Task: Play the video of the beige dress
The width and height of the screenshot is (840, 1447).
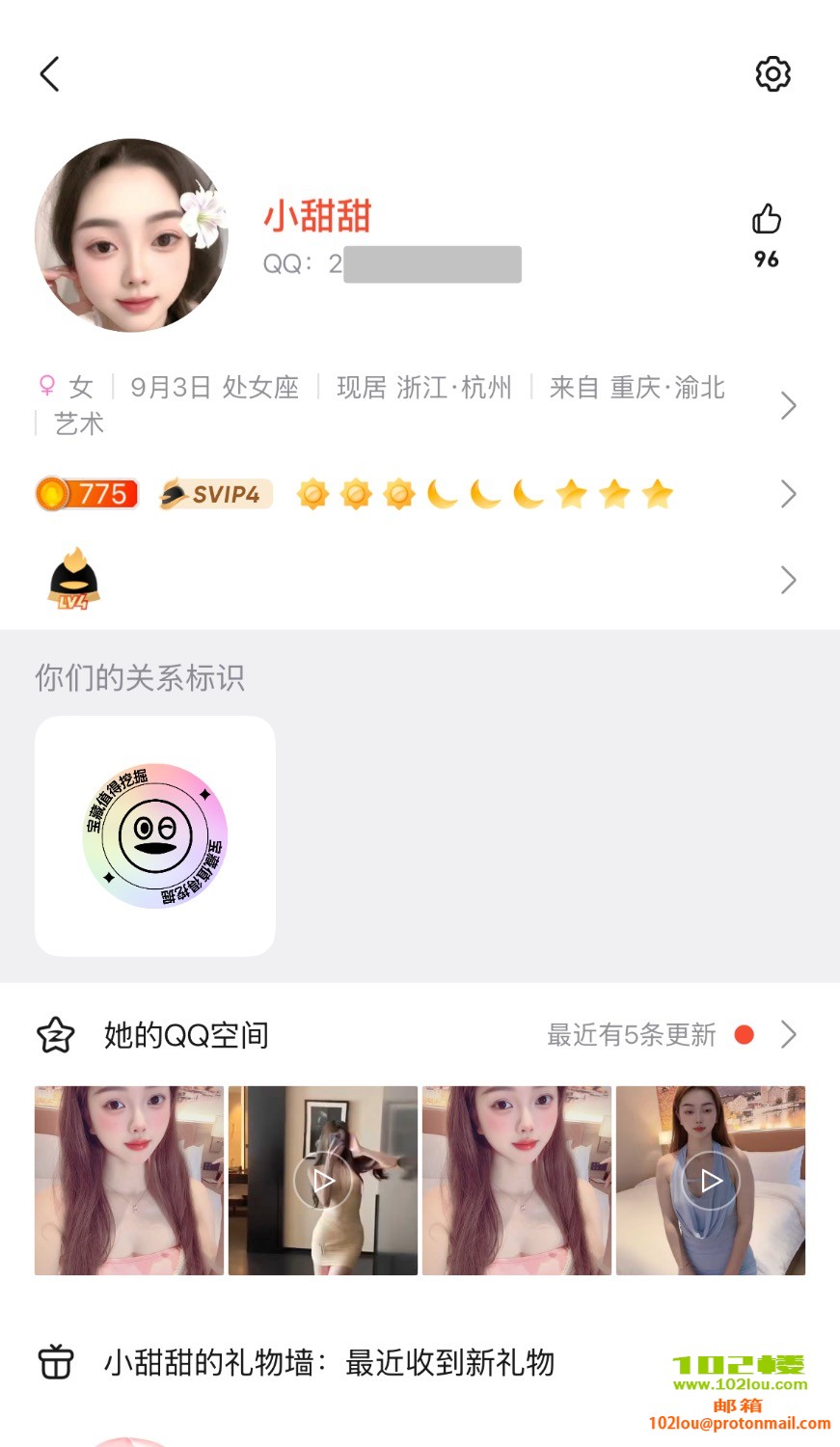Action: (323, 1180)
